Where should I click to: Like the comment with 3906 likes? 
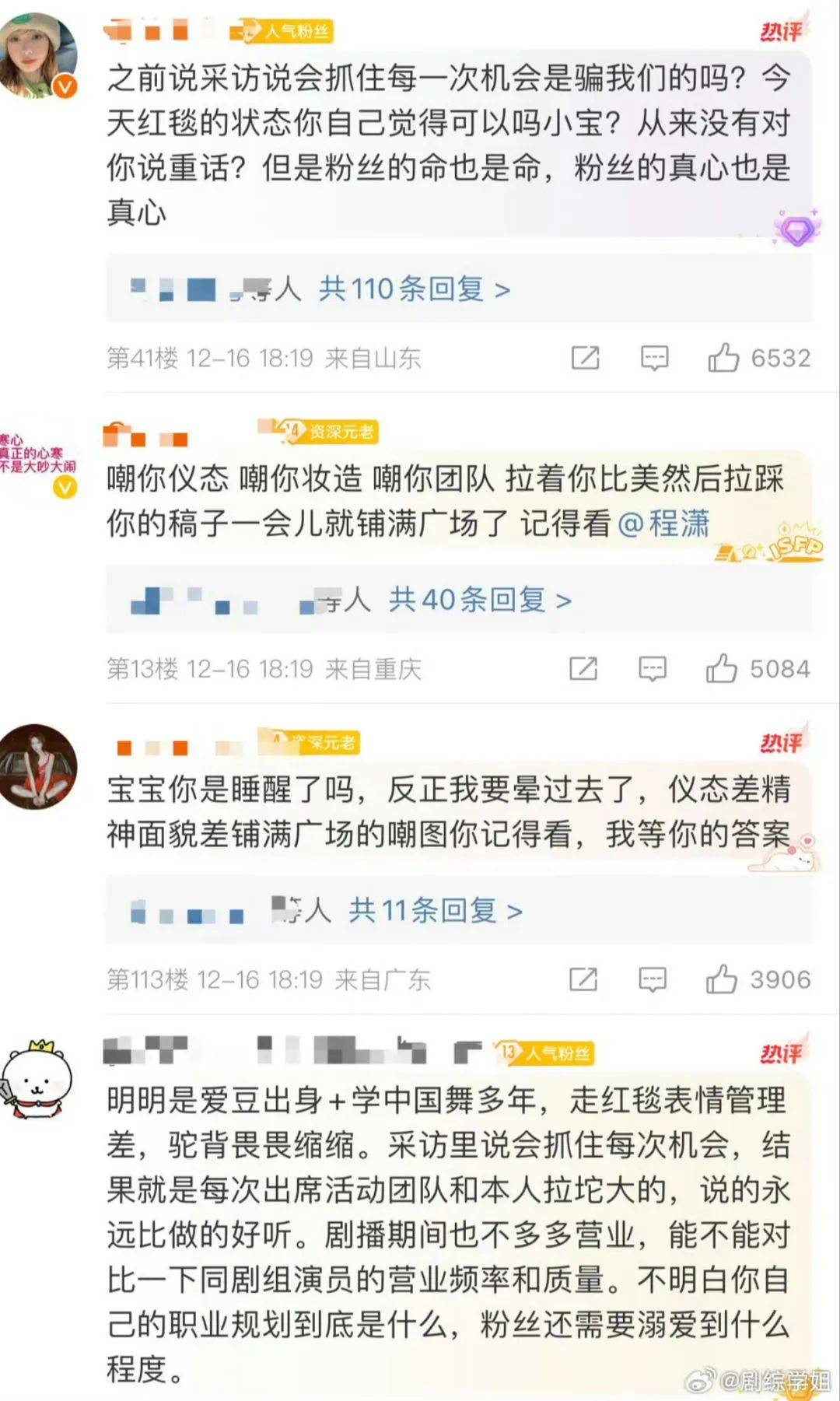point(721,979)
